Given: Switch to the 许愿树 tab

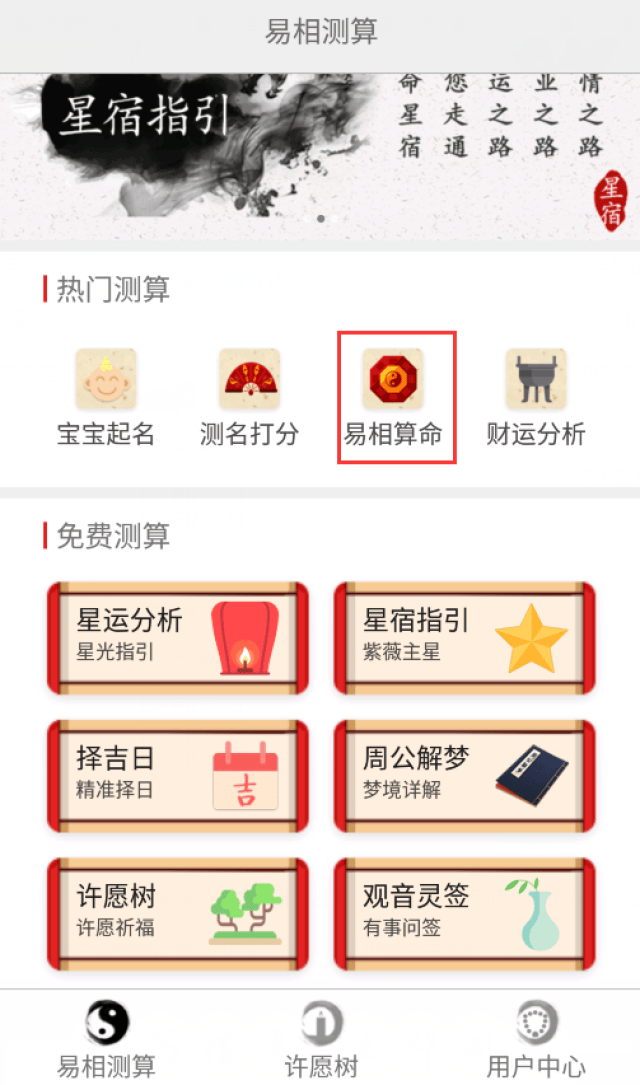Looking at the screenshot, I should 320,1038.
